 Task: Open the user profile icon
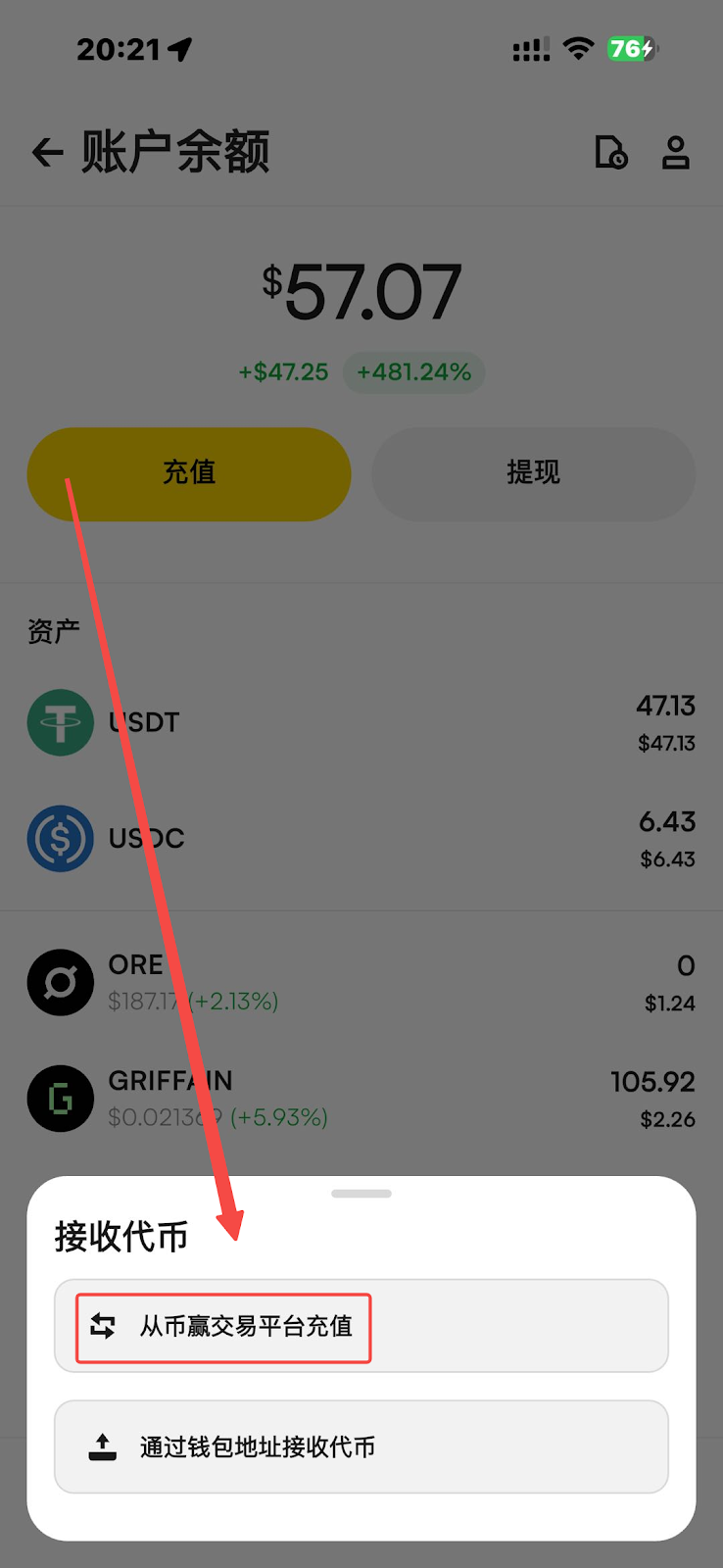coord(676,152)
